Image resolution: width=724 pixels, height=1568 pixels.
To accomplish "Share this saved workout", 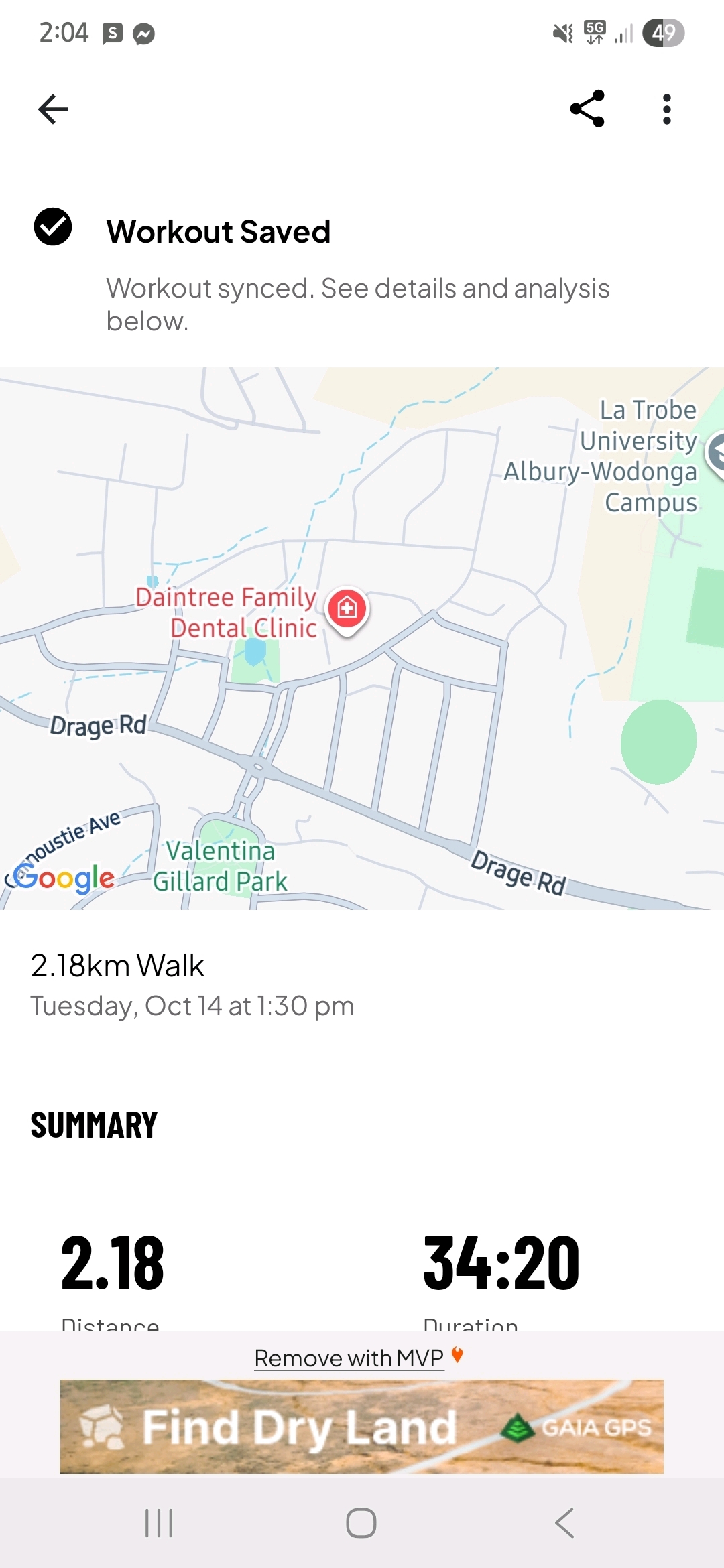I will click(587, 109).
